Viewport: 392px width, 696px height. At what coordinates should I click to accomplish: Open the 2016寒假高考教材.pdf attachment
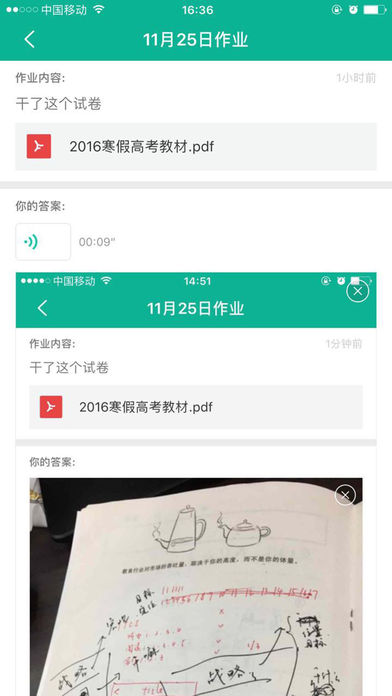pos(196,146)
